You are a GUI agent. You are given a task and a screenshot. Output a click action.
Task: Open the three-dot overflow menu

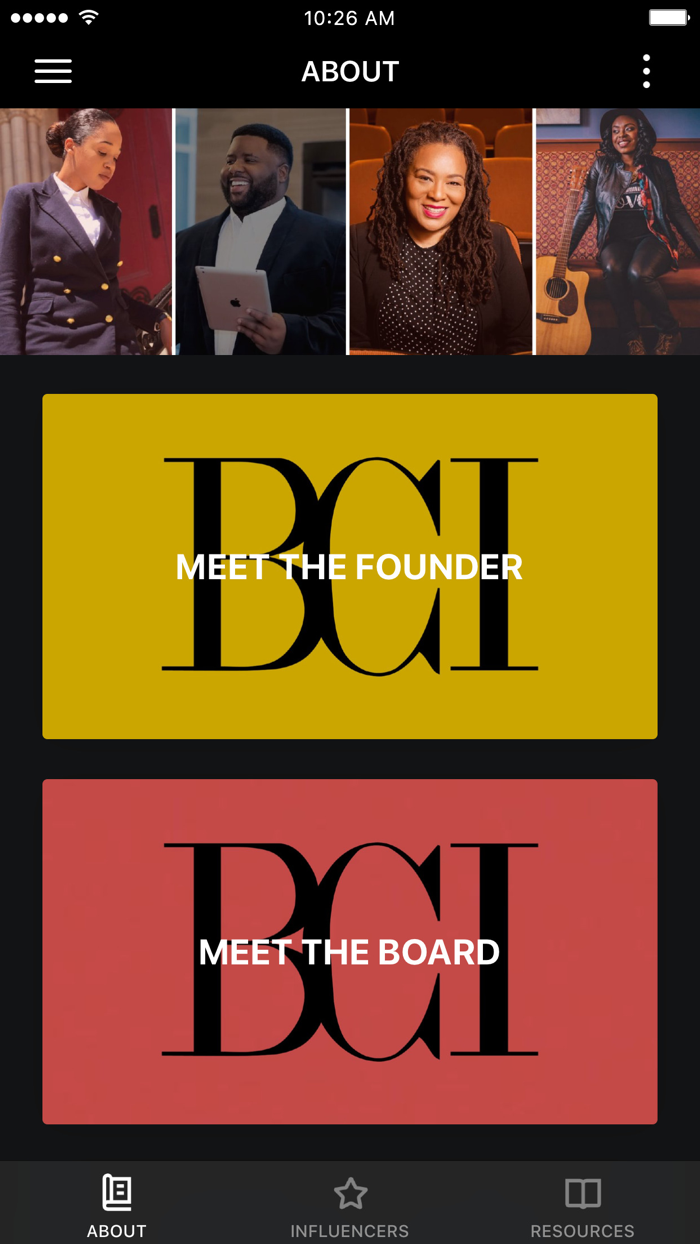tap(646, 71)
